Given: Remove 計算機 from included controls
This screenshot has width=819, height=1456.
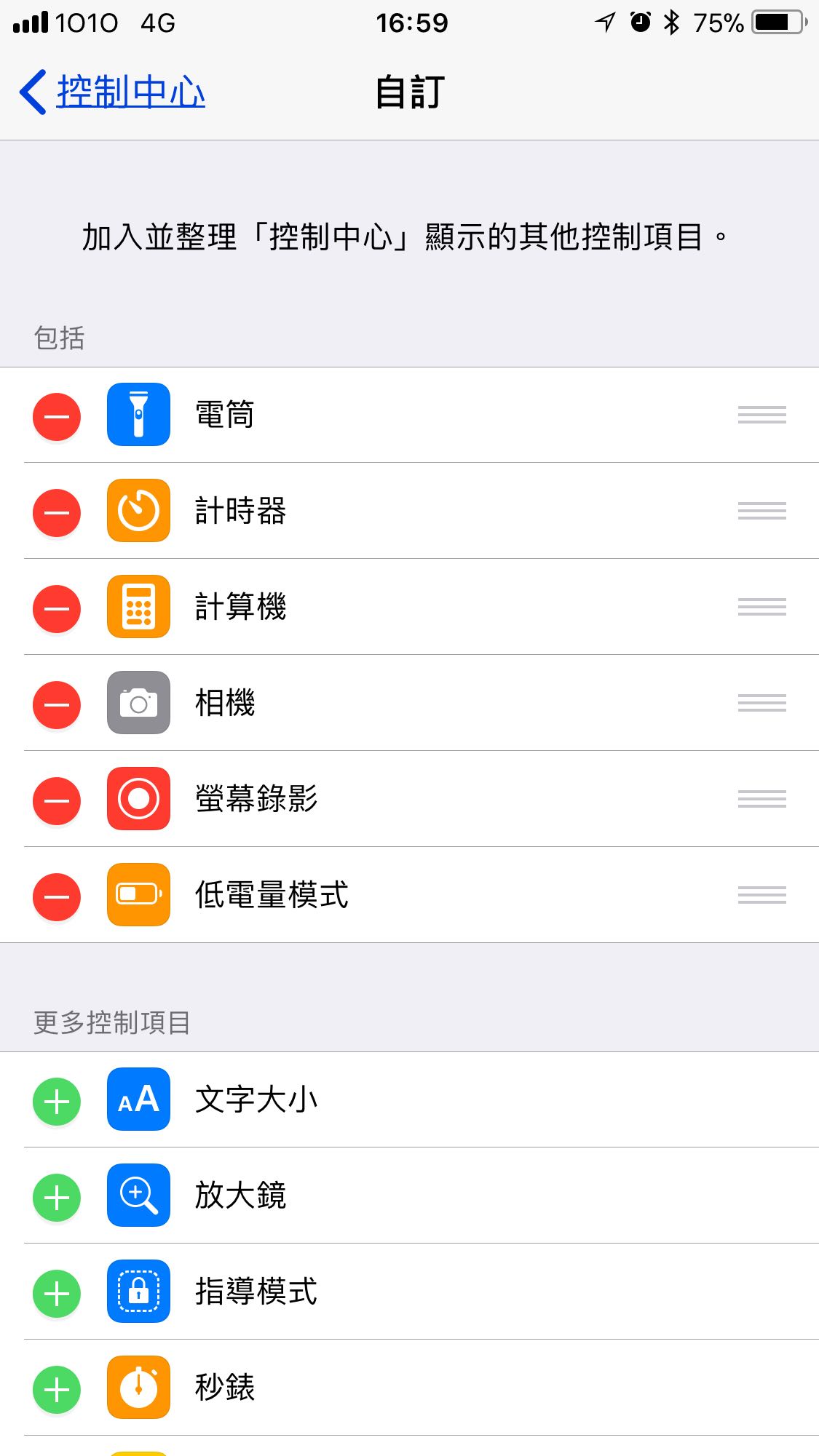Looking at the screenshot, I should coord(57,608).
